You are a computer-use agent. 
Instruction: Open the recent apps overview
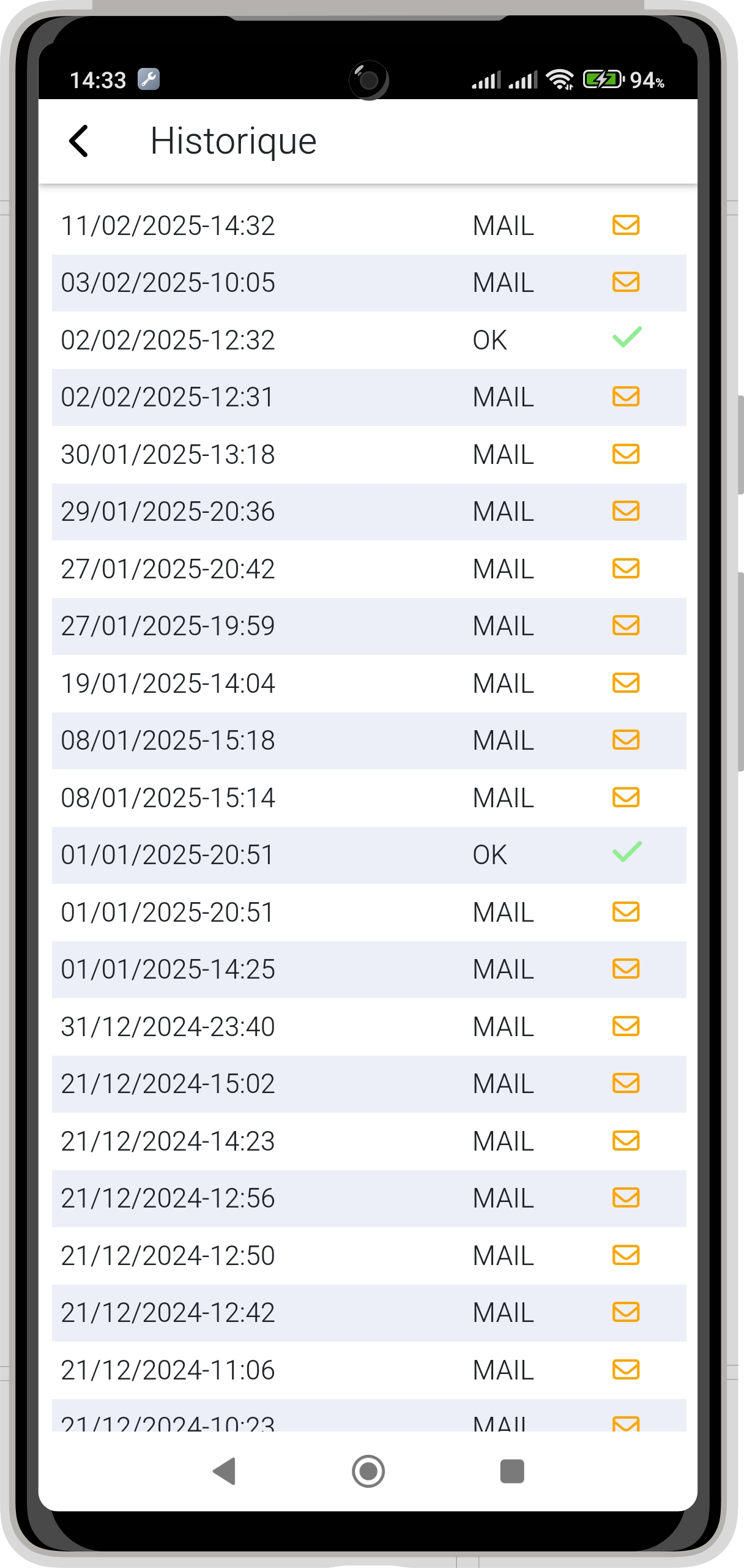512,1471
